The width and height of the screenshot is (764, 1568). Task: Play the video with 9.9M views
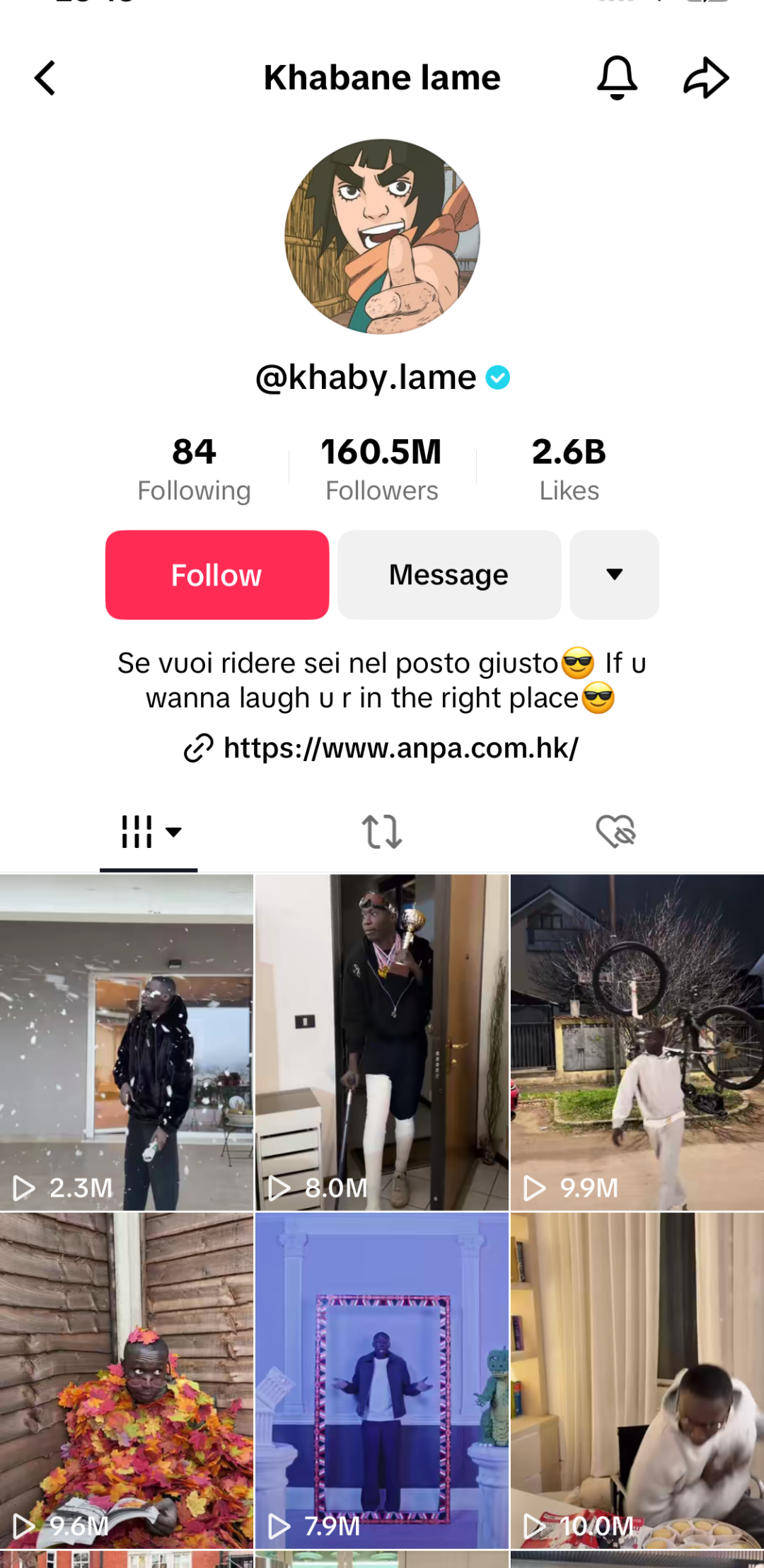point(637,1043)
